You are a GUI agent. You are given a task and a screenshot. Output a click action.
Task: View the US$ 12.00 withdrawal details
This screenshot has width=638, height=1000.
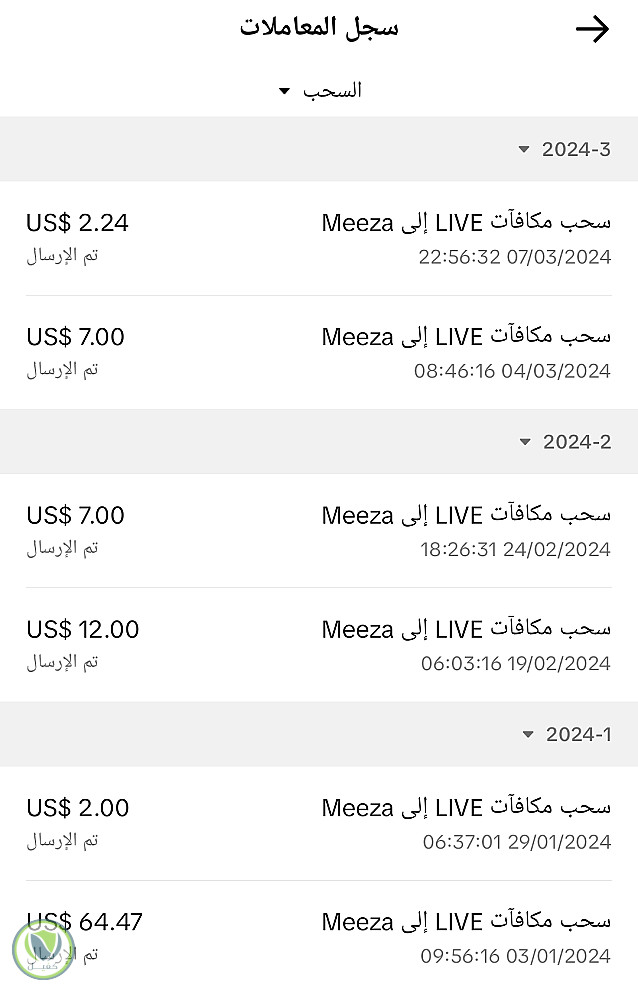[x=319, y=644]
